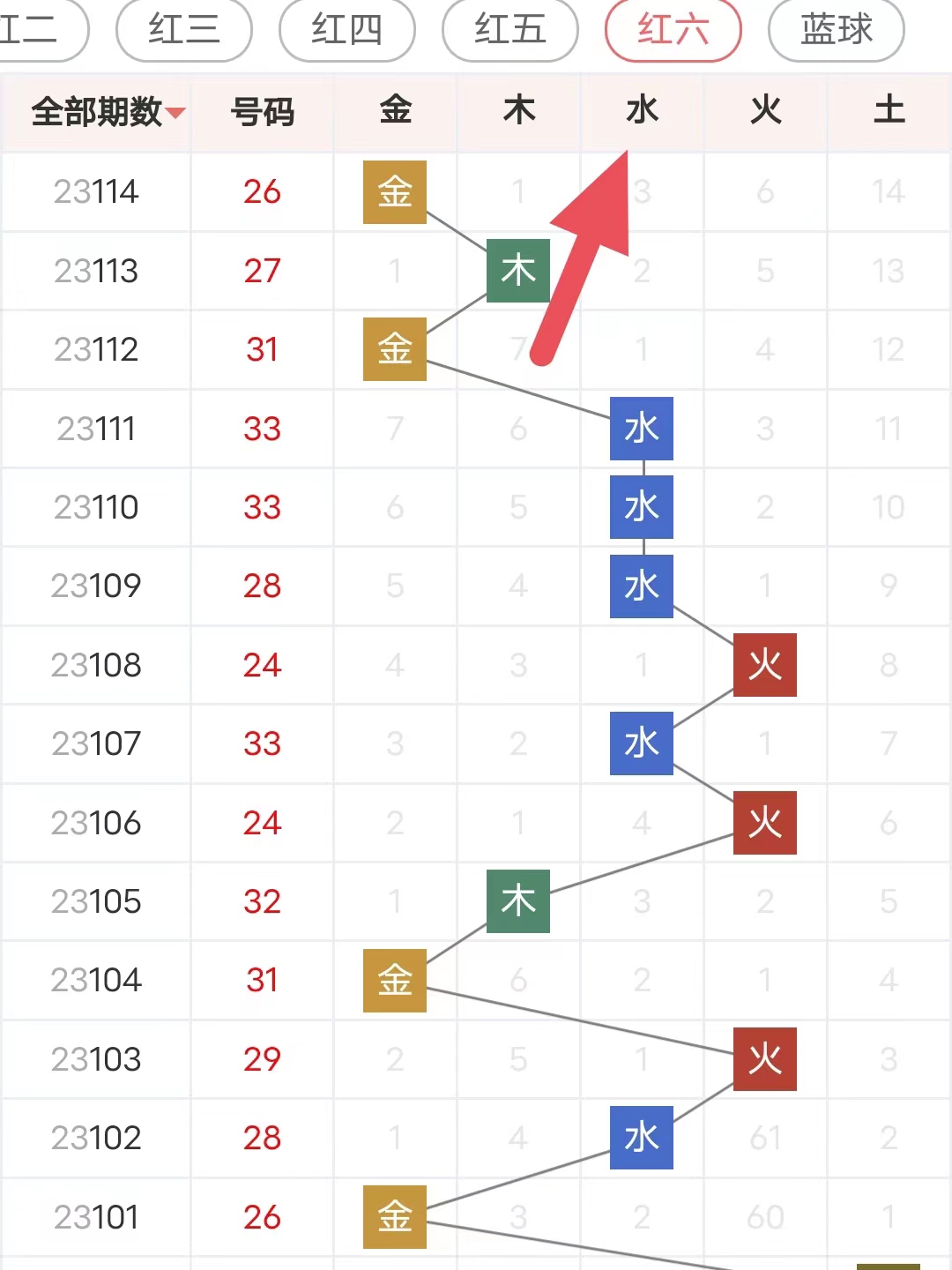Open the 全部期数 dropdown

click(x=108, y=112)
